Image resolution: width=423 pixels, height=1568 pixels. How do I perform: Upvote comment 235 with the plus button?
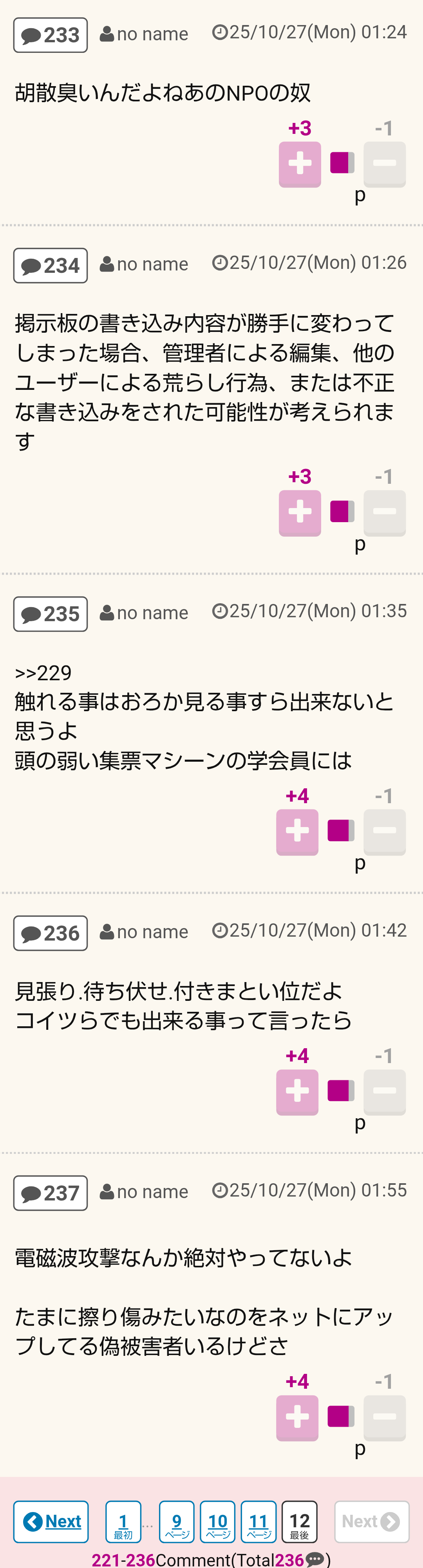click(297, 831)
